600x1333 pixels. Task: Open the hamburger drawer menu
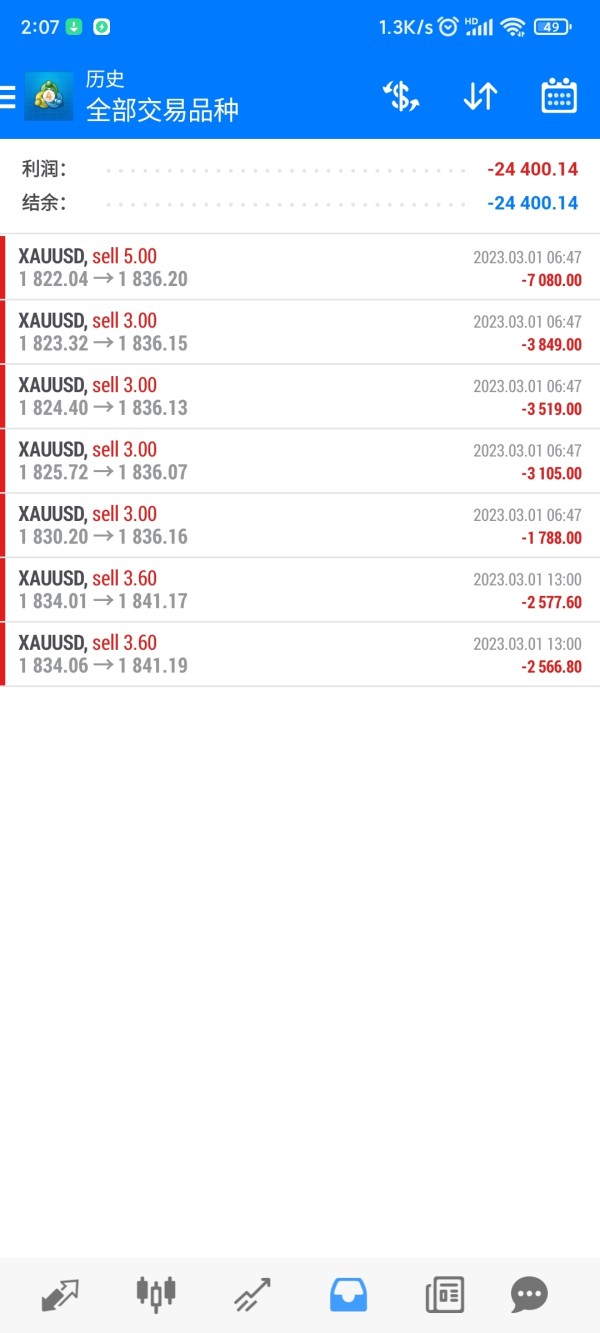pyautogui.click(x=8, y=96)
